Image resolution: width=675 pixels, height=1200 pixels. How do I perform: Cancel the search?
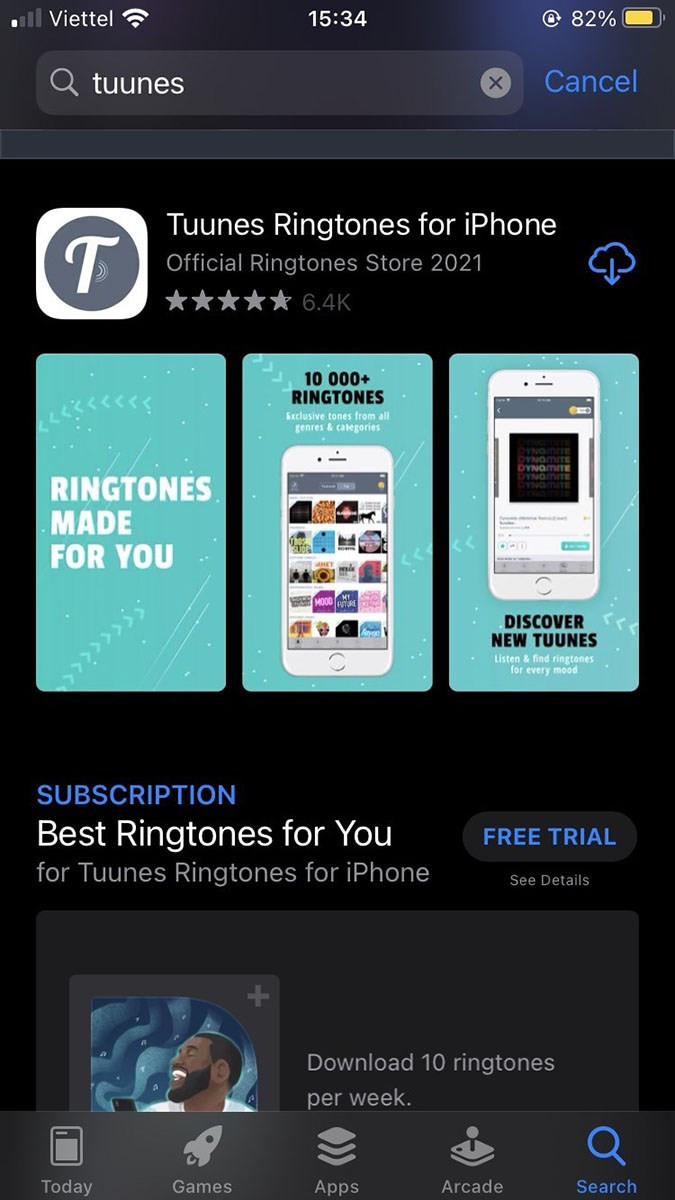click(x=590, y=82)
